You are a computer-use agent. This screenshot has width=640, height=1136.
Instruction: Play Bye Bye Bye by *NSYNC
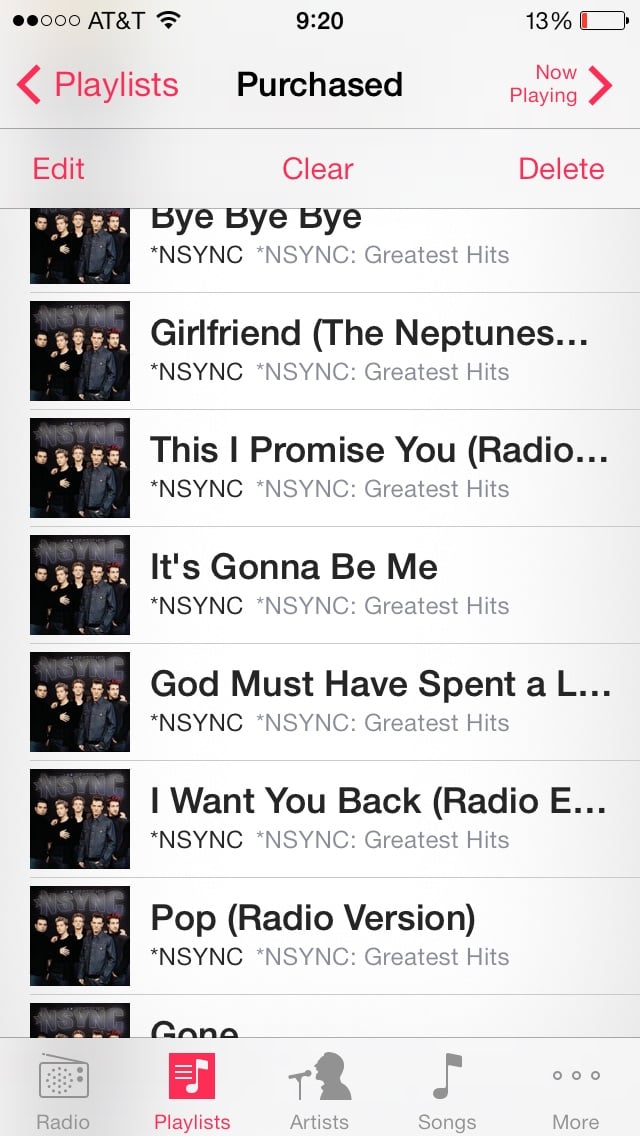click(x=330, y=238)
